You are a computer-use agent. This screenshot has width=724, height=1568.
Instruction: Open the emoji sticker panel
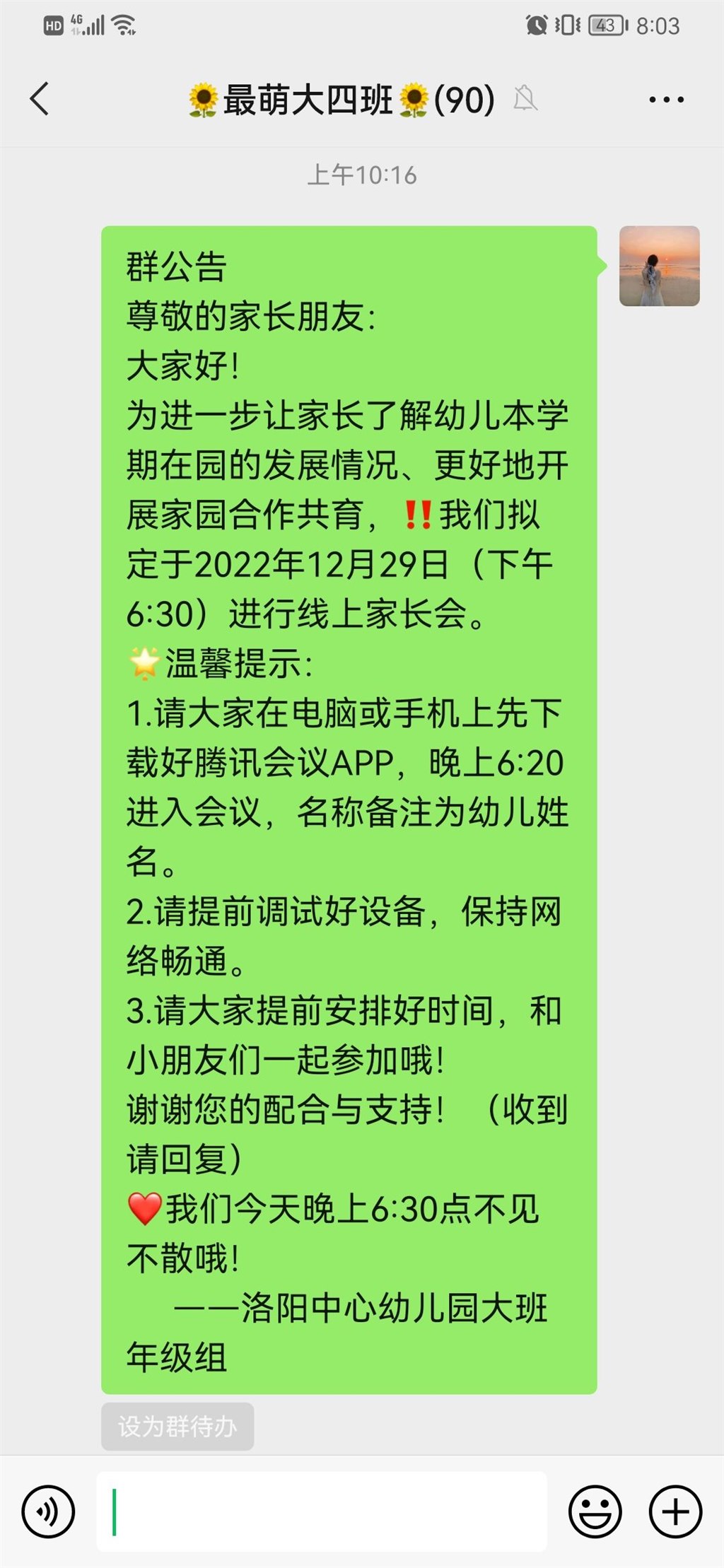click(x=595, y=1512)
